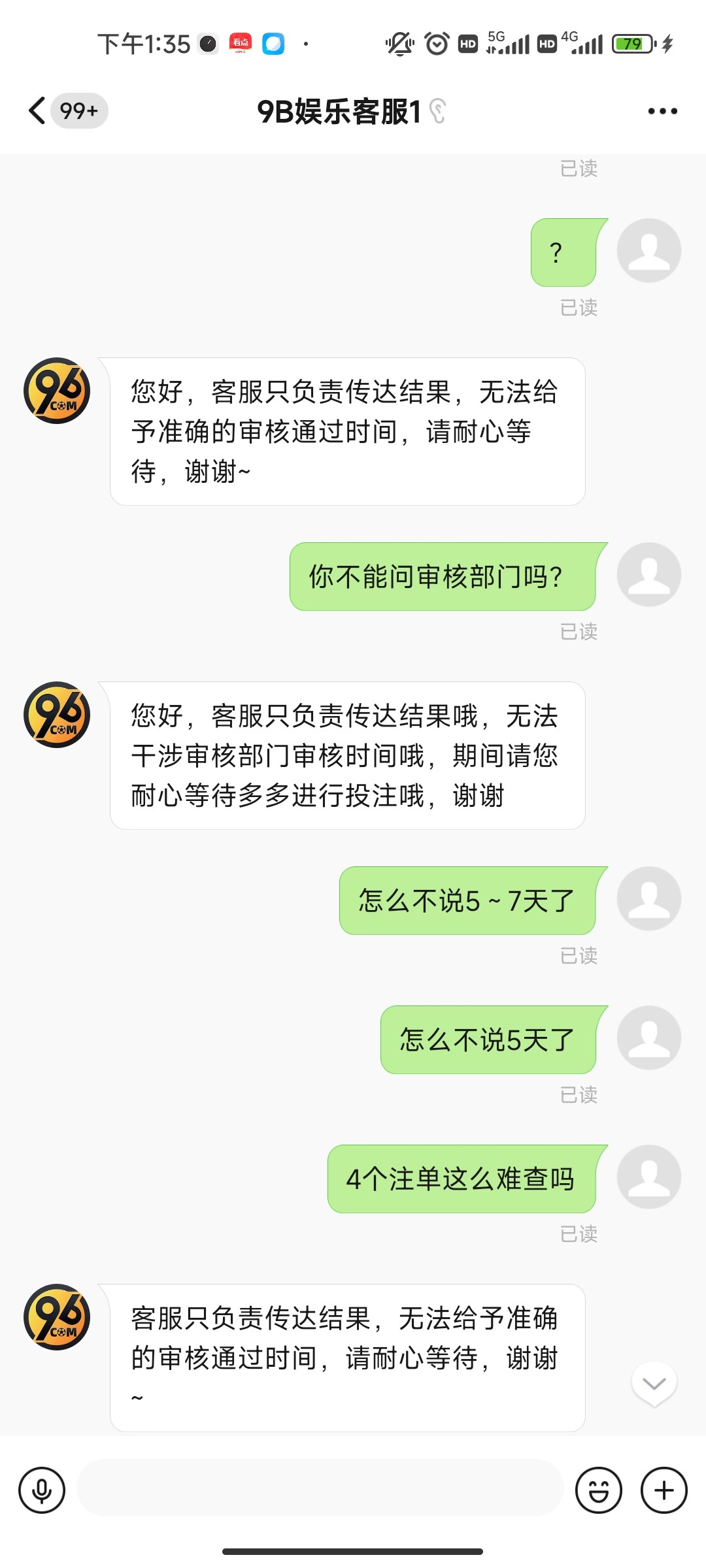This screenshot has width=706, height=1568.
Task: Tap the microphone voice input icon
Action: (x=42, y=1490)
